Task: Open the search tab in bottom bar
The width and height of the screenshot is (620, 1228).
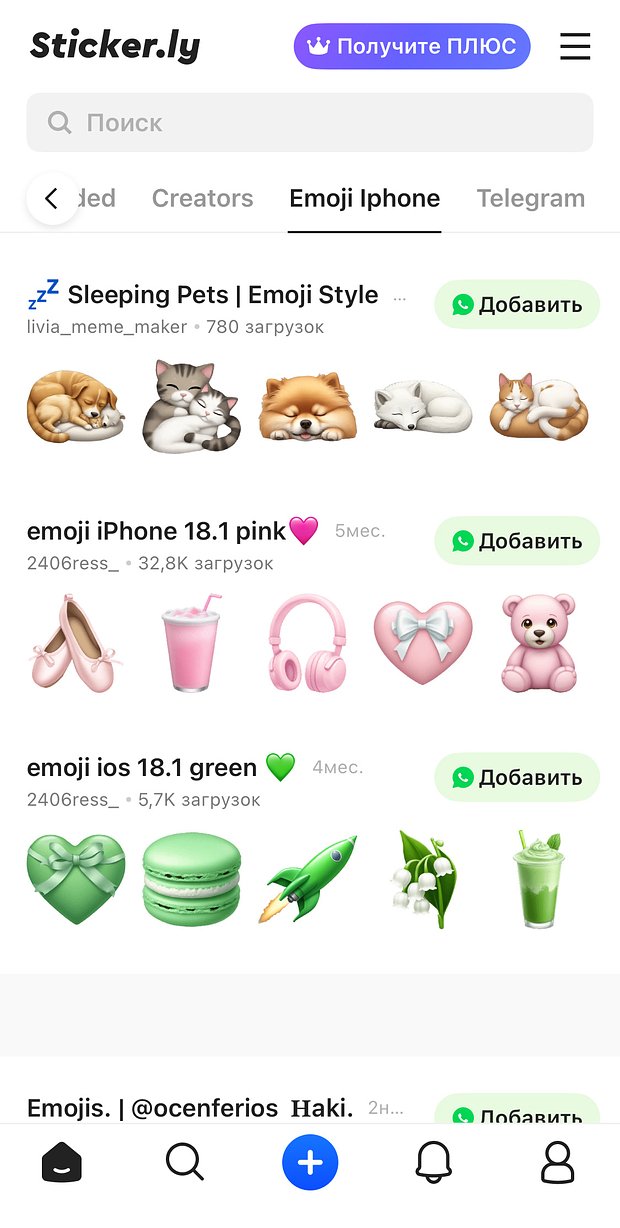Action: point(185,1163)
